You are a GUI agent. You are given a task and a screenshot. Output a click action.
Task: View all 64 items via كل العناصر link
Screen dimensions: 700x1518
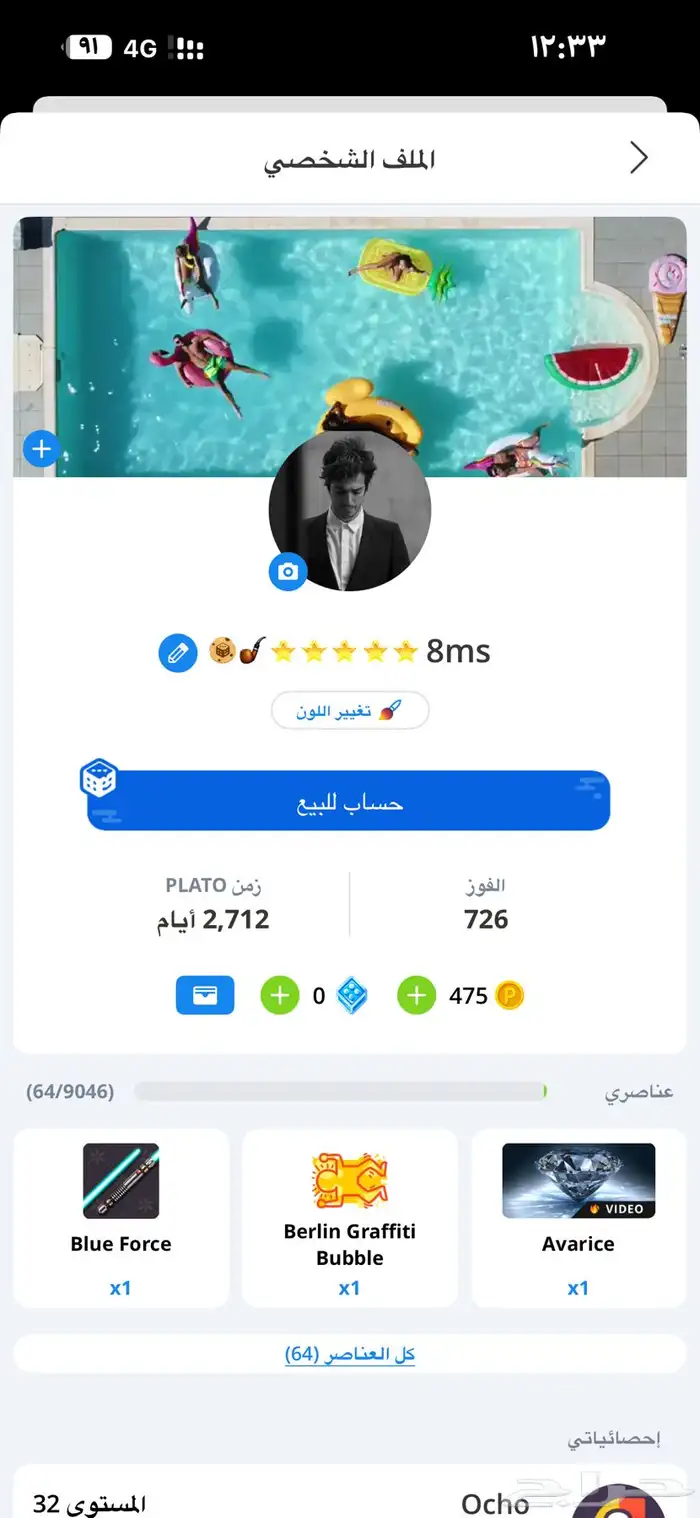[350, 1354]
